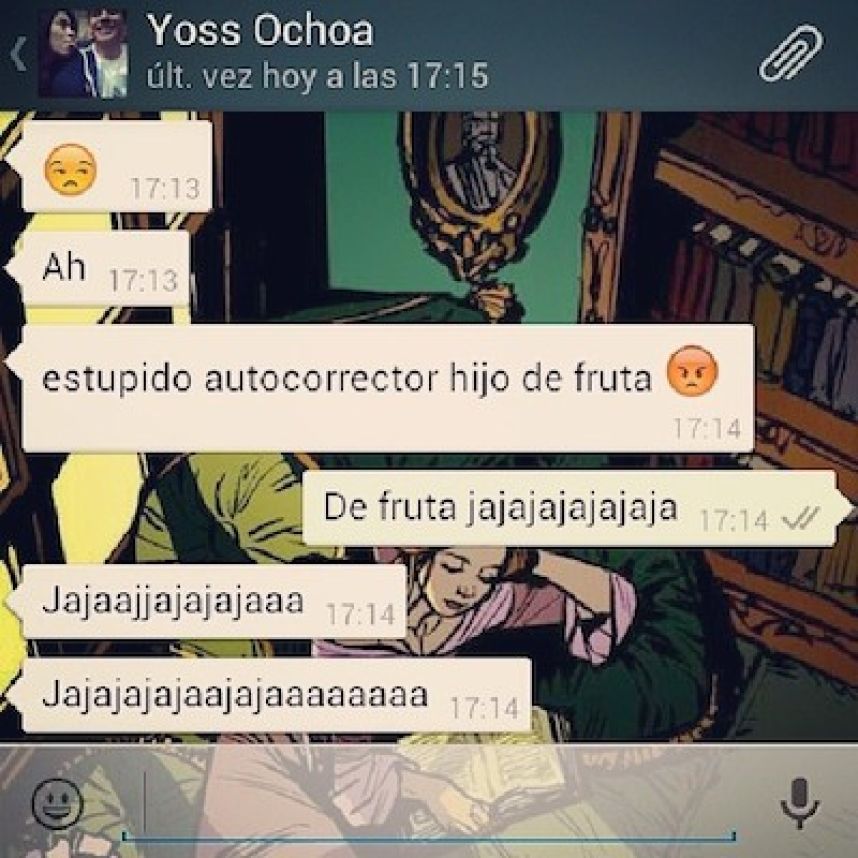
Task: Open the attachment paperclip
Action: click(x=790, y=54)
